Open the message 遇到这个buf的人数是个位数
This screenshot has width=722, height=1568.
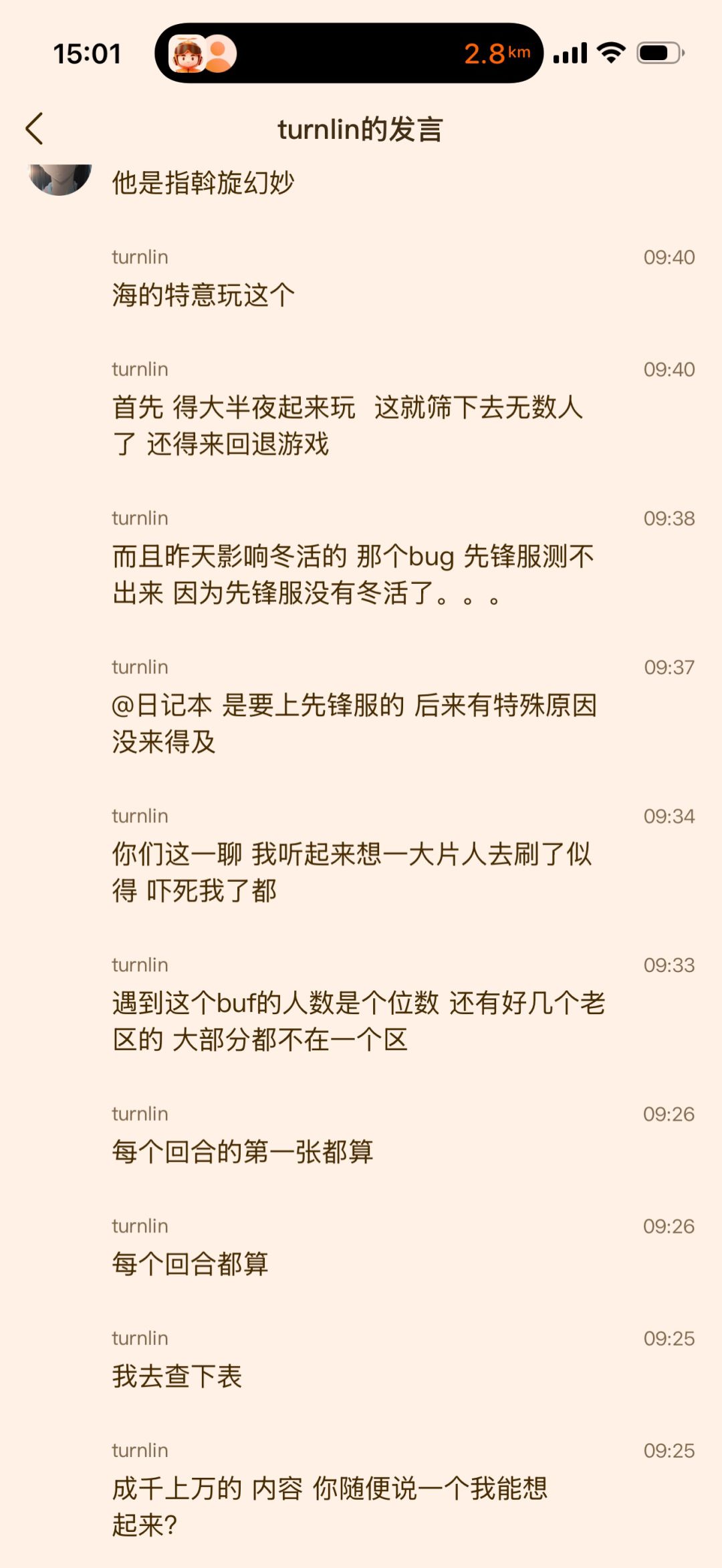click(358, 1021)
